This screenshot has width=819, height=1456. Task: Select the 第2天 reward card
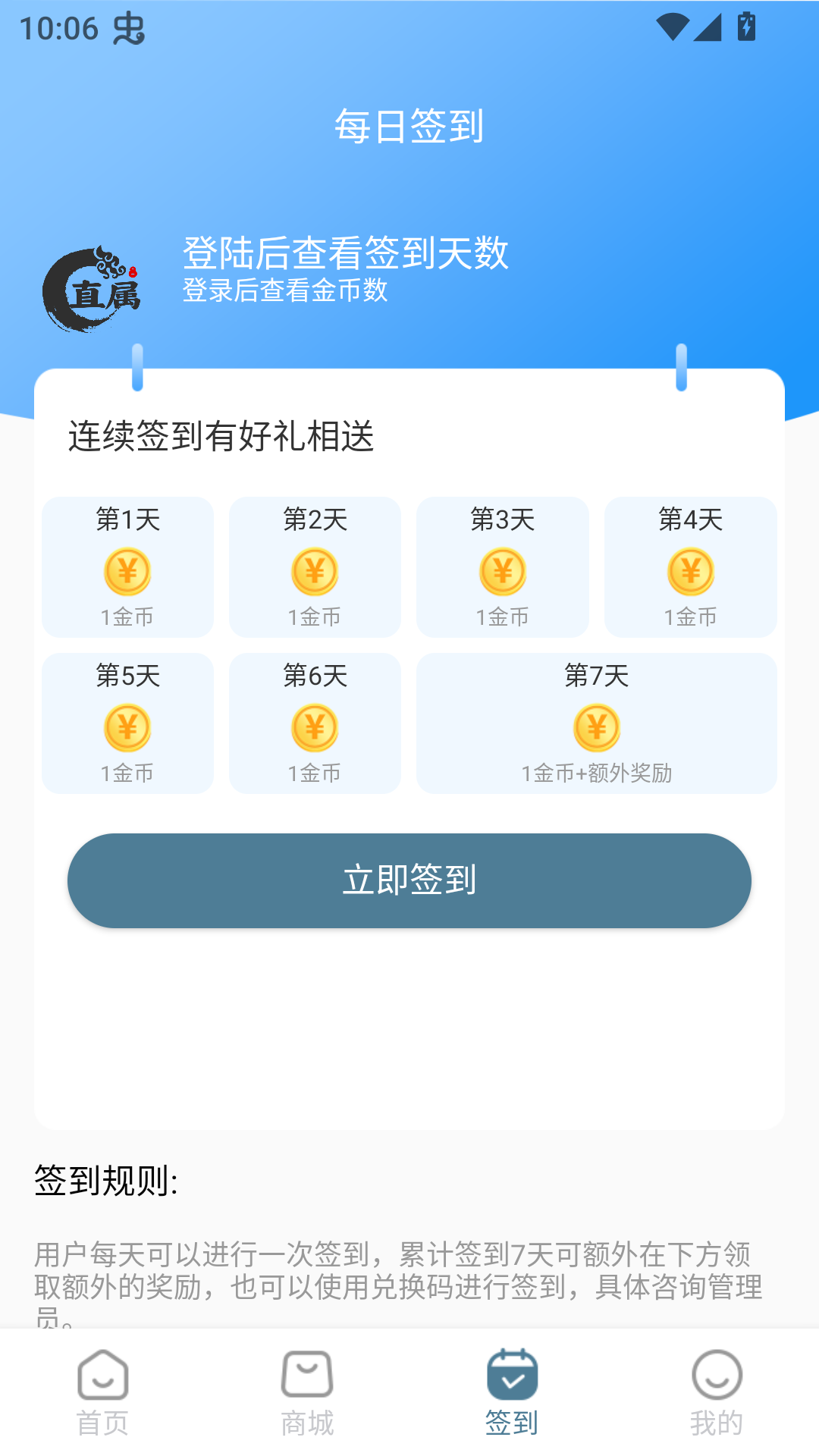coord(315,567)
